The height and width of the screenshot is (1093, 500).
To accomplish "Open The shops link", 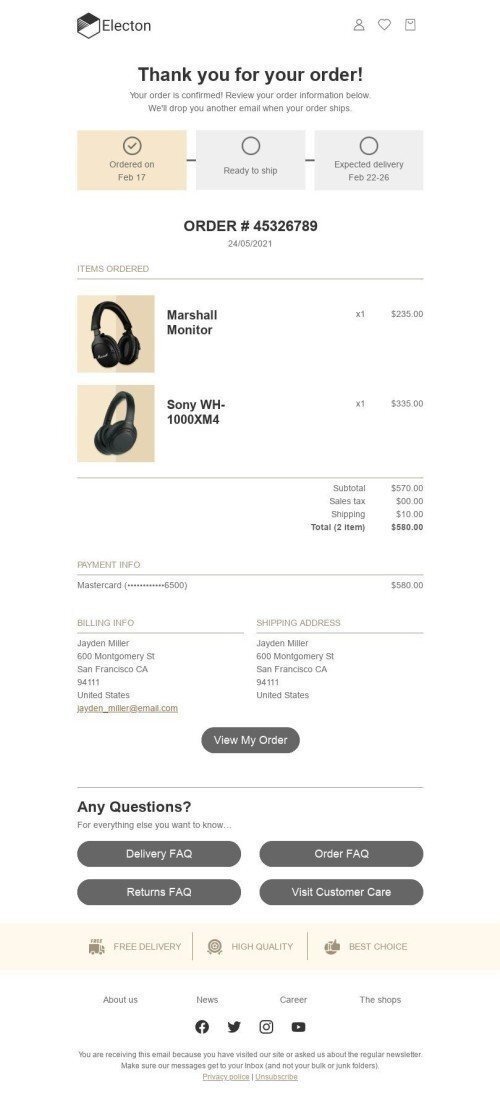I will pyautogui.click(x=380, y=1000).
